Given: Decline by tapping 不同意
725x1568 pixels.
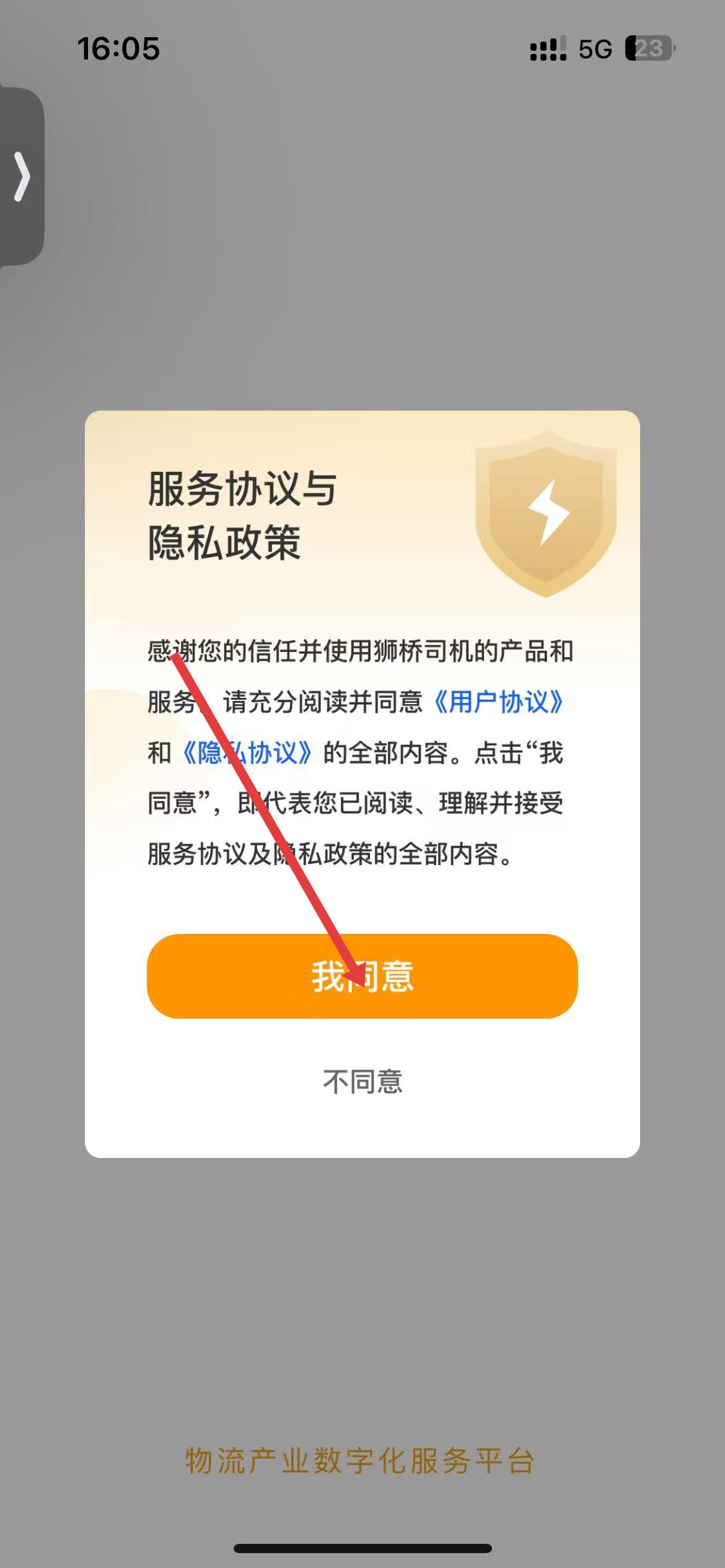Looking at the screenshot, I should (362, 1081).
